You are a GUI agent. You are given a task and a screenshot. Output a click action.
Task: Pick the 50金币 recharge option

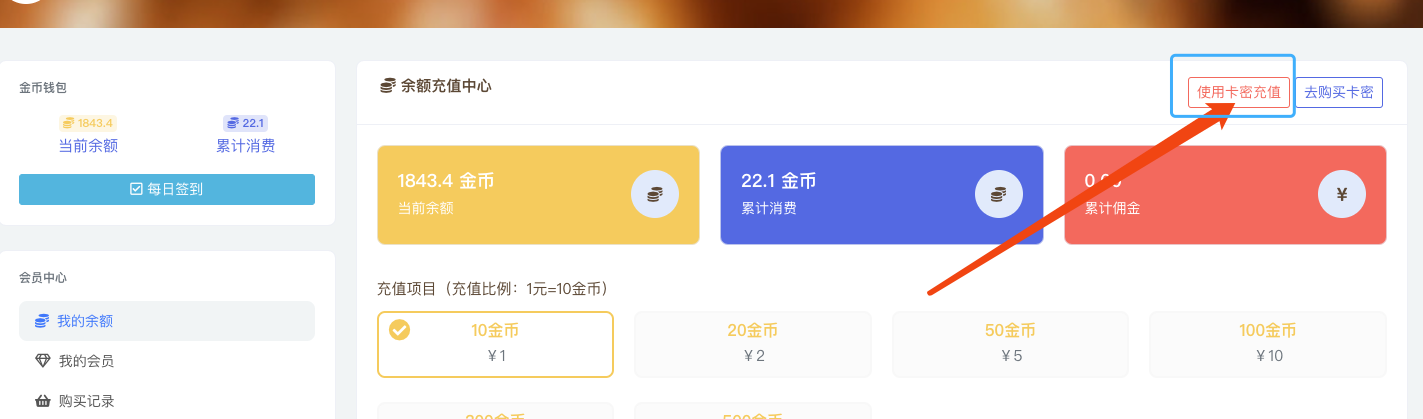[x=1010, y=343]
